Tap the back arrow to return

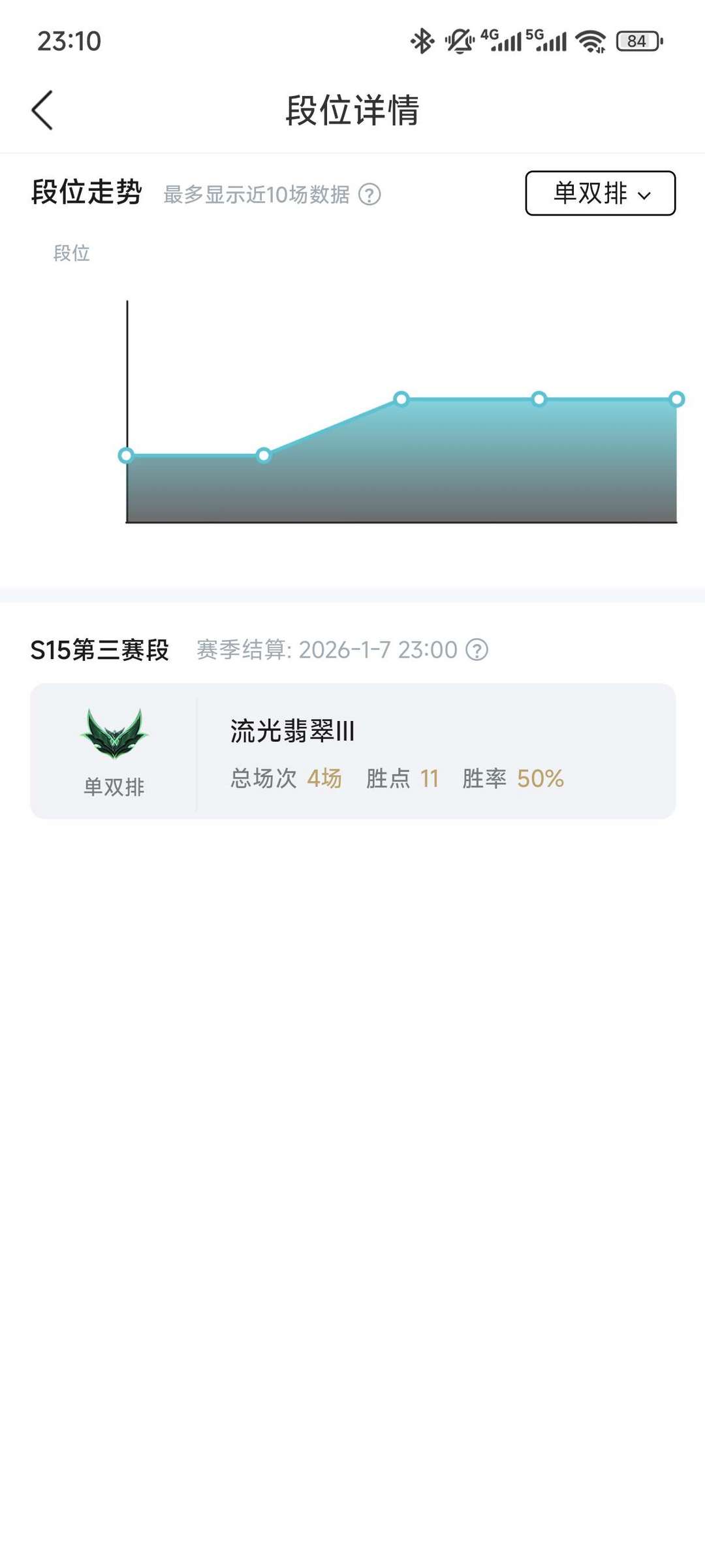(42, 111)
